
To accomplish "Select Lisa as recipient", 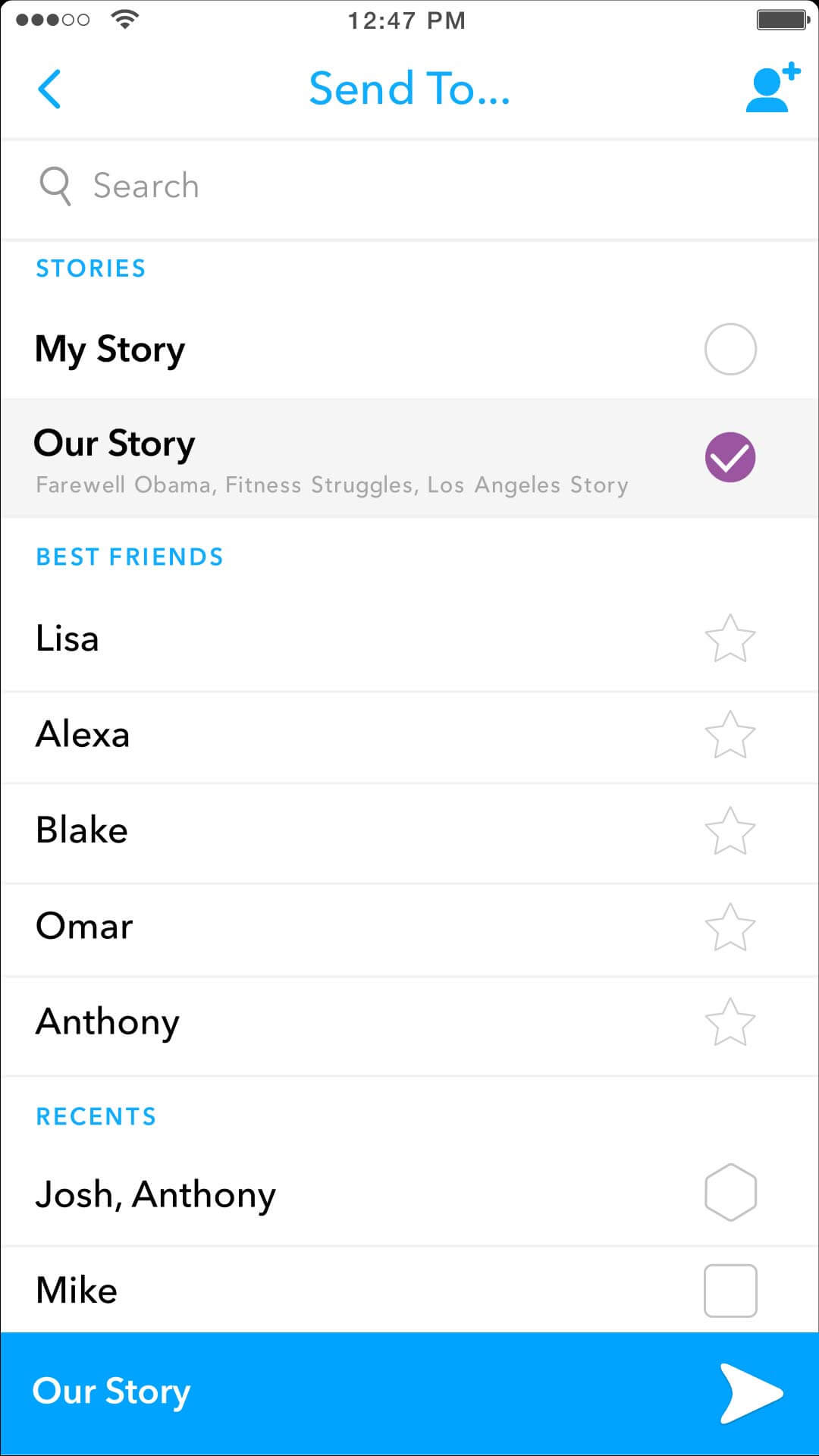I will (409, 639).
